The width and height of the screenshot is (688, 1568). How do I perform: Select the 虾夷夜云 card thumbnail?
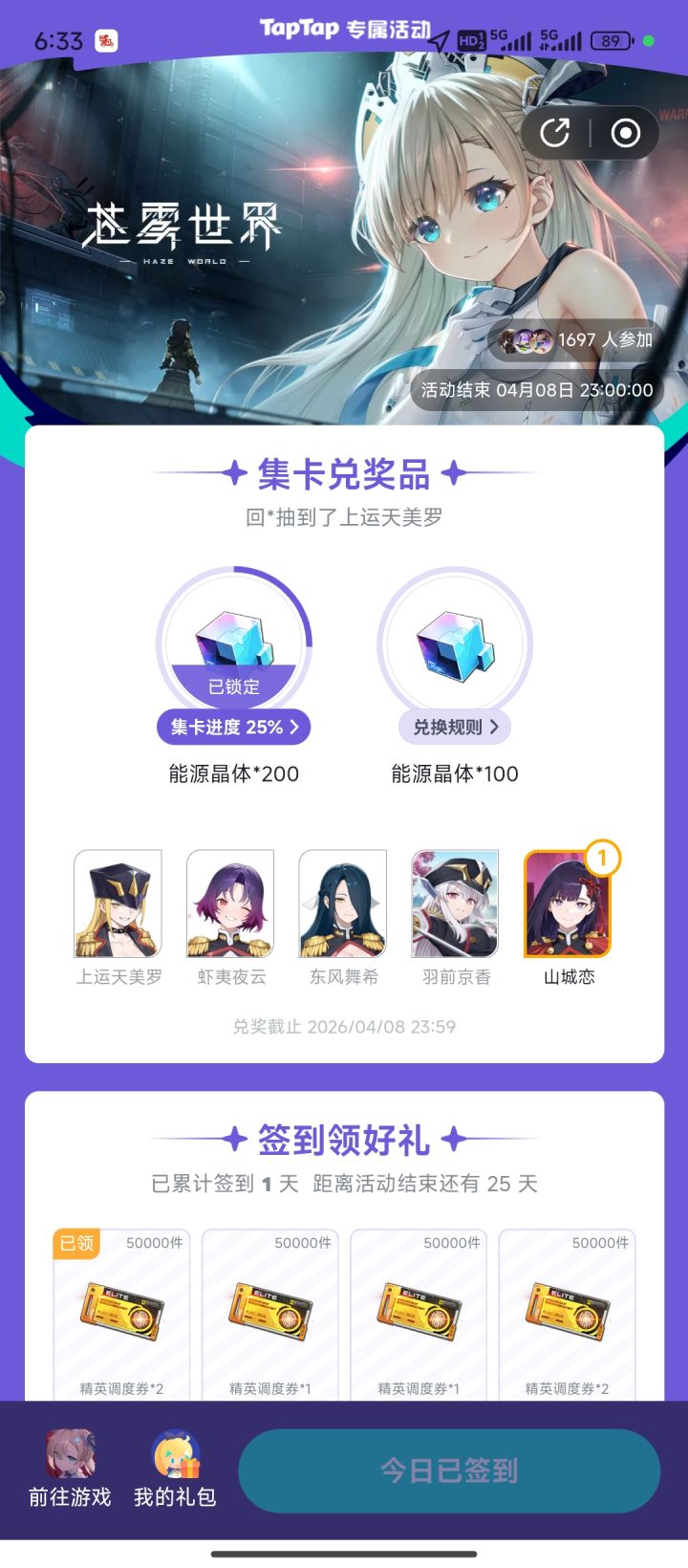[228, 903]
